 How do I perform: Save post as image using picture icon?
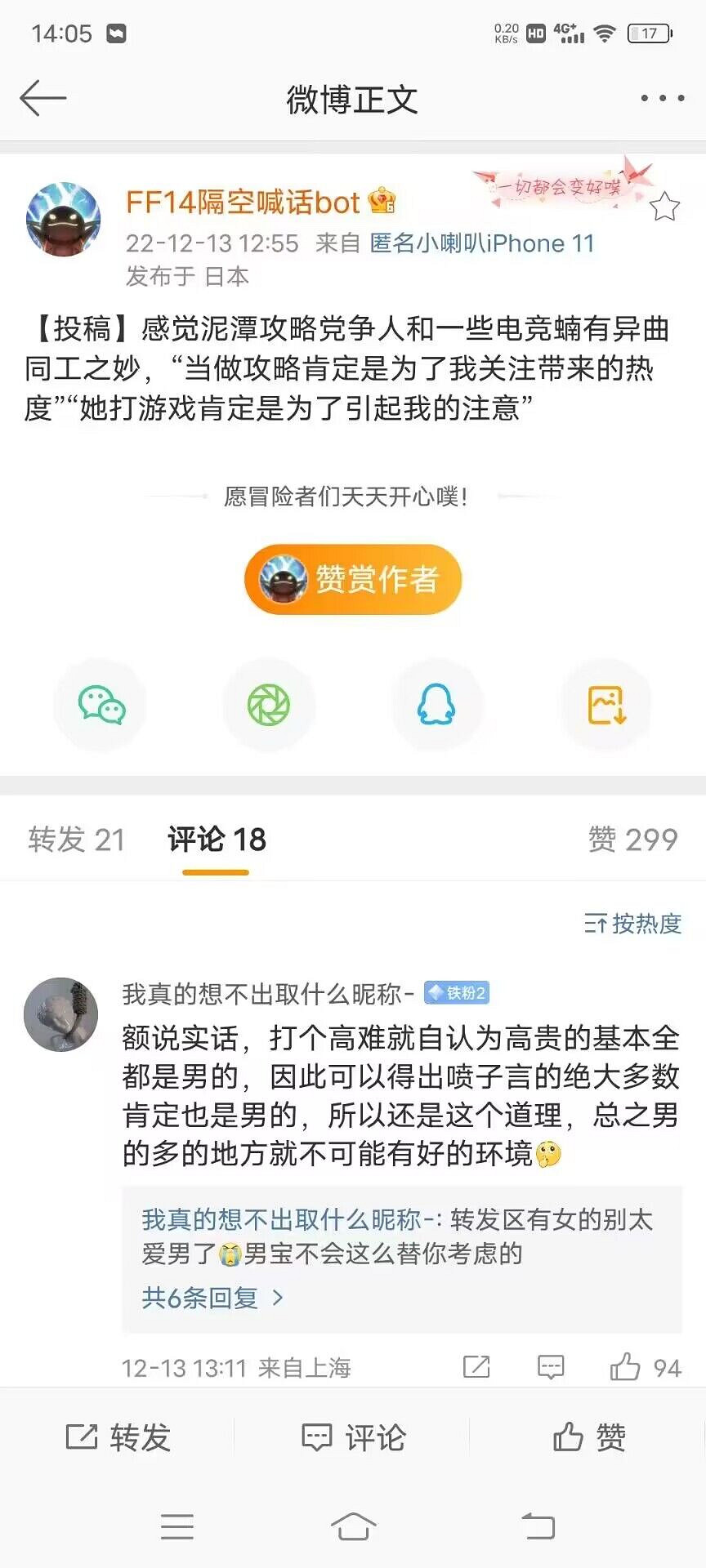[605, 705]
